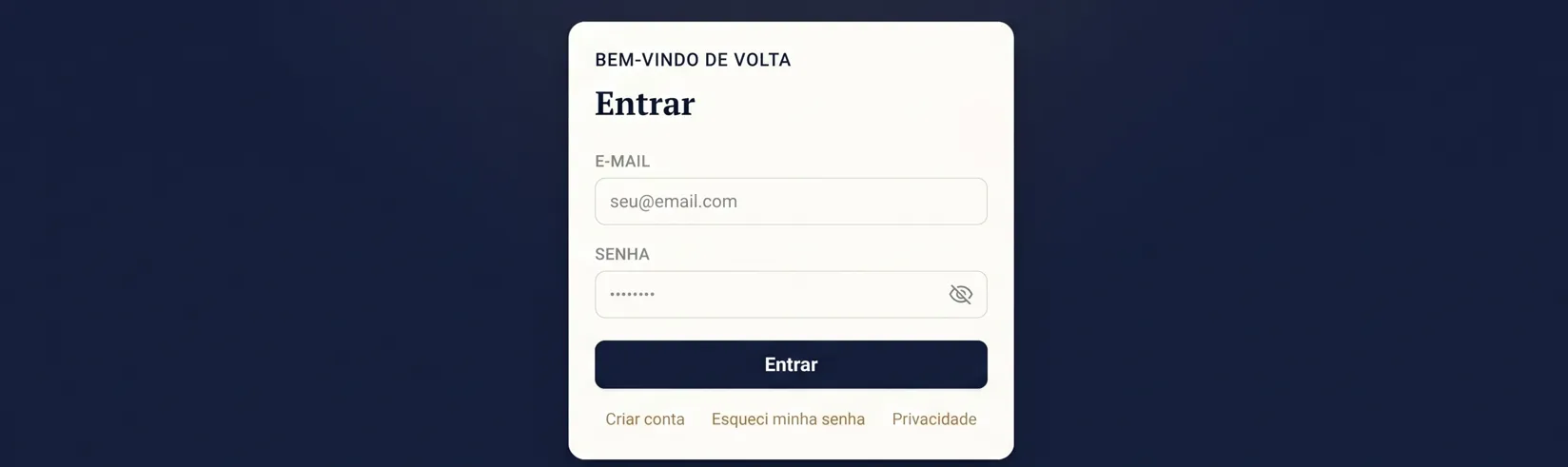1568x467 pixels.
Task: Tap the Entrar login button
Action: pyautogui.click(x=791, y=365)
